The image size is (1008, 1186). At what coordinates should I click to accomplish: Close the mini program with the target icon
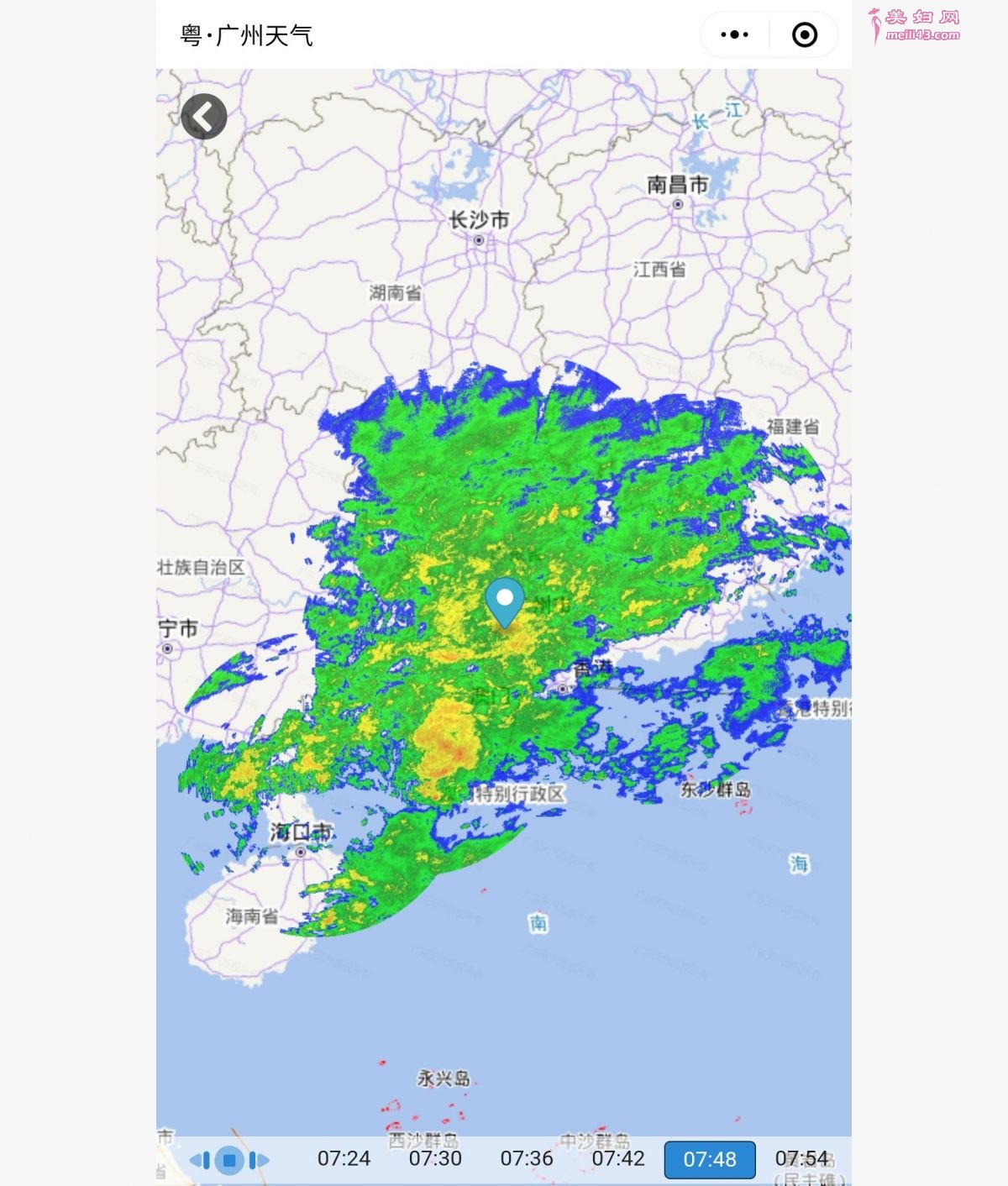[x=804, y=35]
